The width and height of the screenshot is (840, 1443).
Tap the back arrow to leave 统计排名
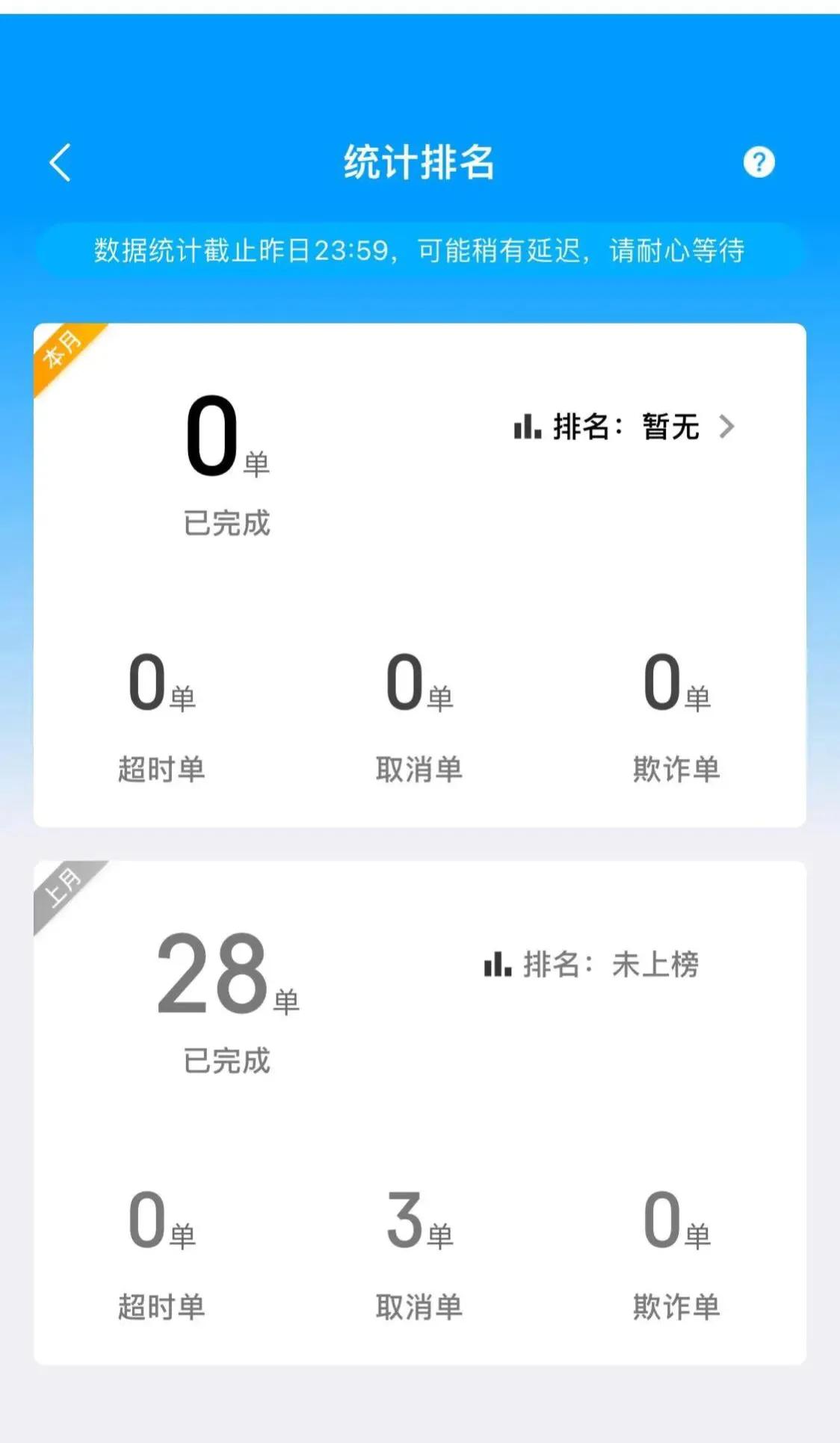tap(60, 162)
